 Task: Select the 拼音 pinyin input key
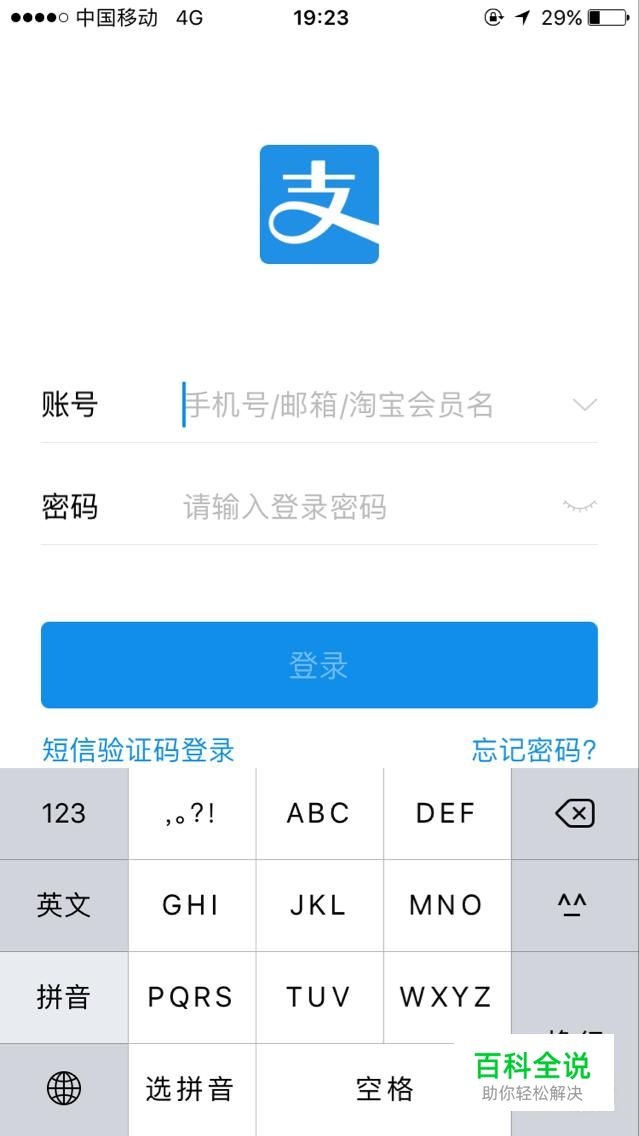click(x=64, y=997)
